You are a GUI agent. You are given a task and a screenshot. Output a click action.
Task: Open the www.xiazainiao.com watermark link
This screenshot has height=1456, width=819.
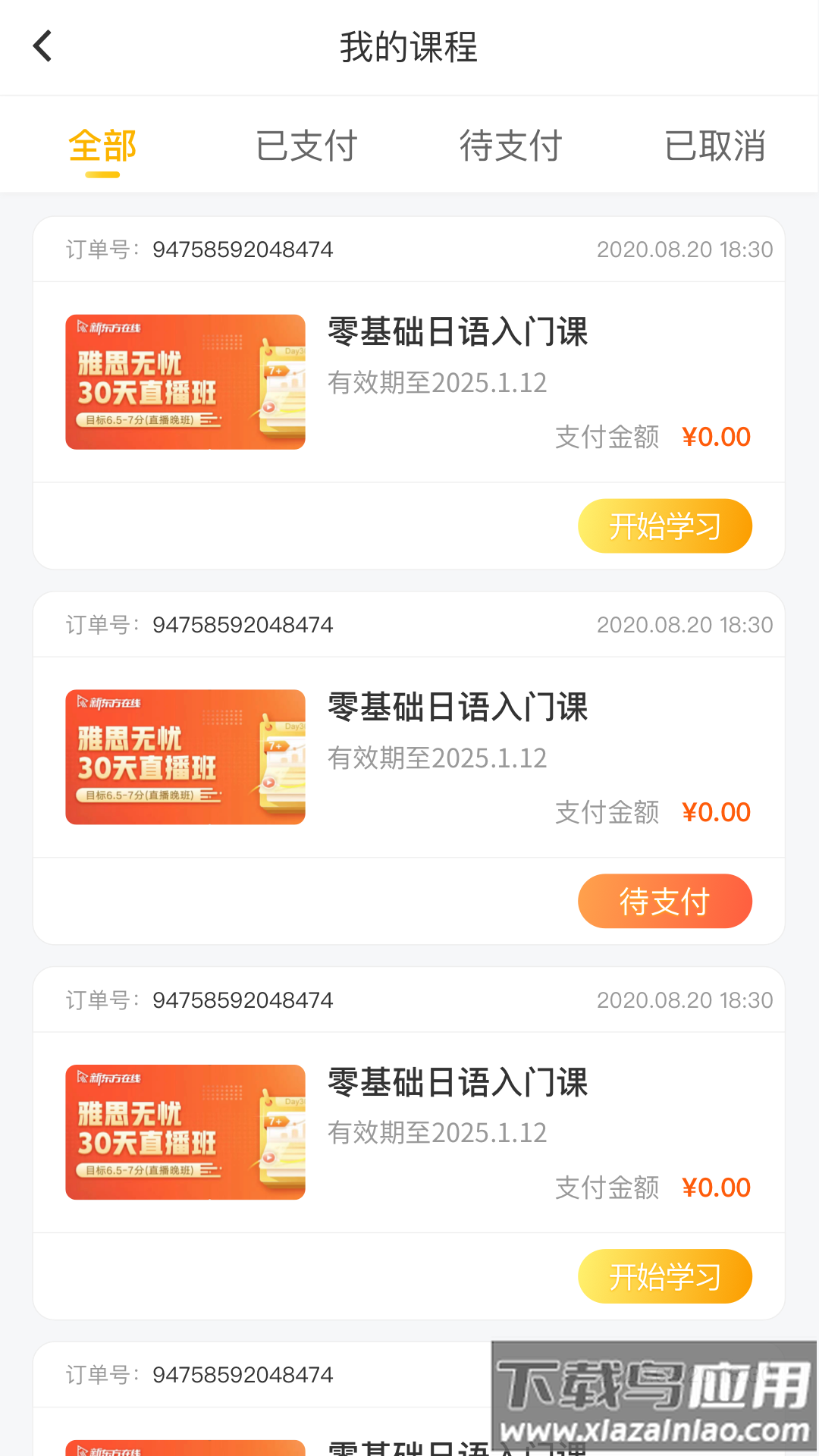(x=654, y=1429)
